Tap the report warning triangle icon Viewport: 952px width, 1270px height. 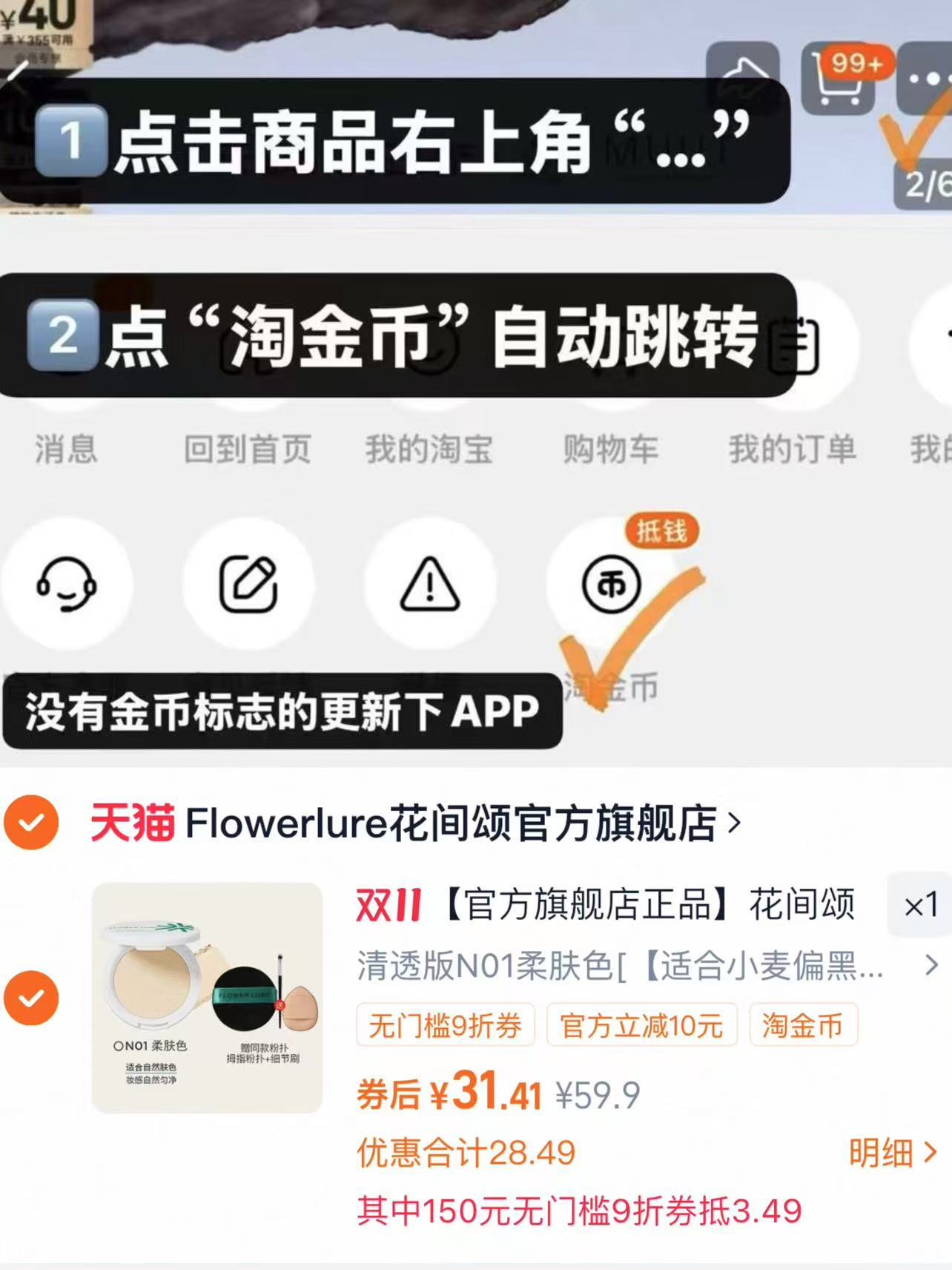coord(429,586)
